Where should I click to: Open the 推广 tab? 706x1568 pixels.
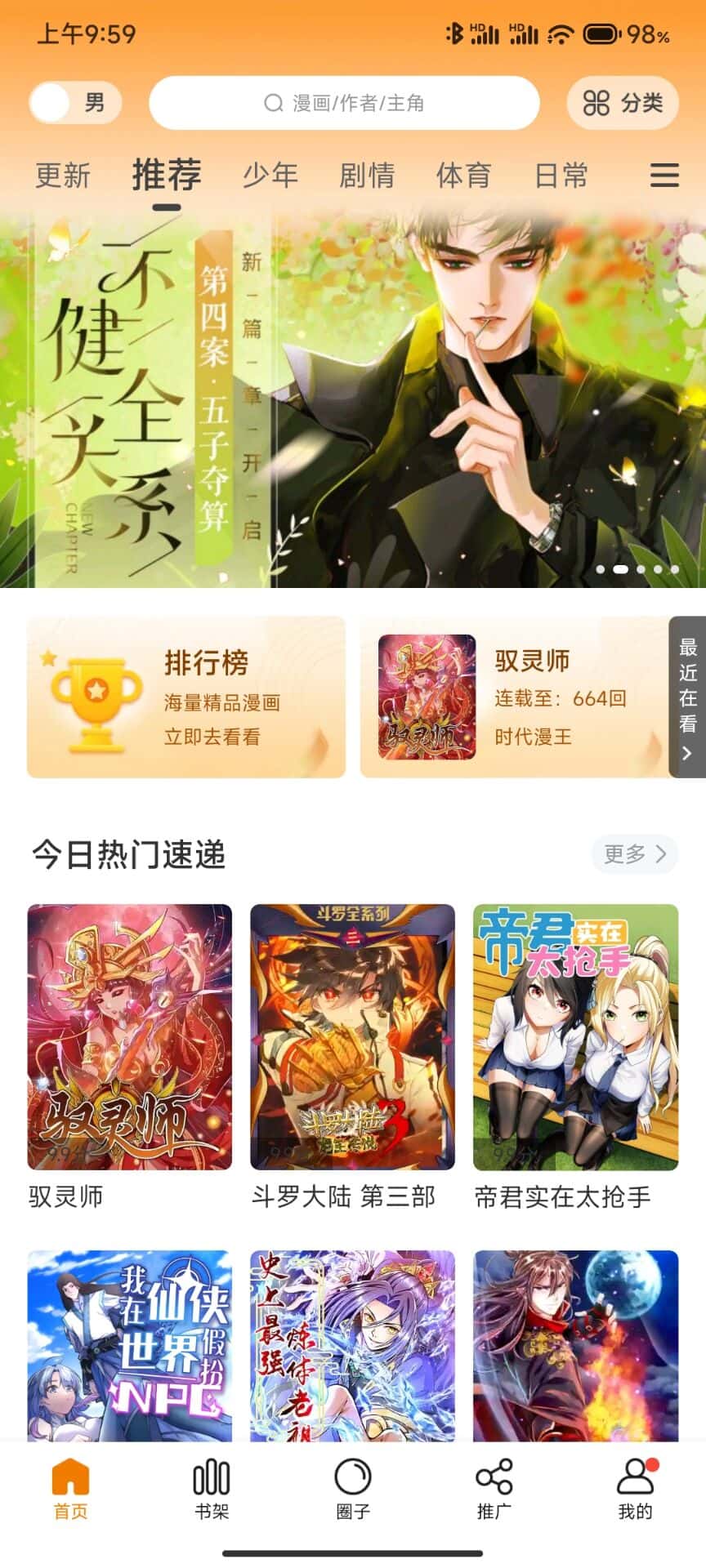(494, 1490)
